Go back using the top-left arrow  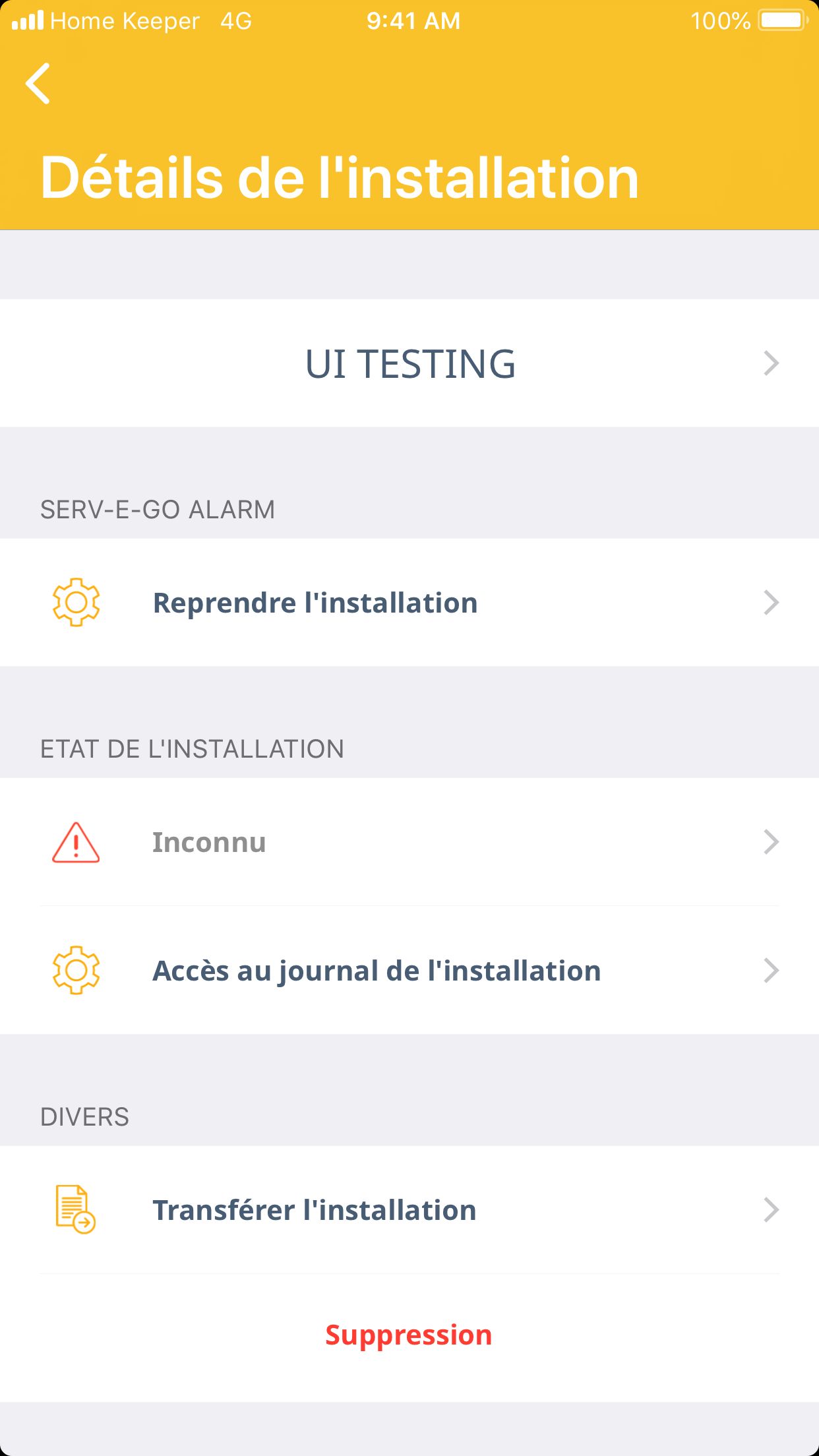[x=38, y=84]
